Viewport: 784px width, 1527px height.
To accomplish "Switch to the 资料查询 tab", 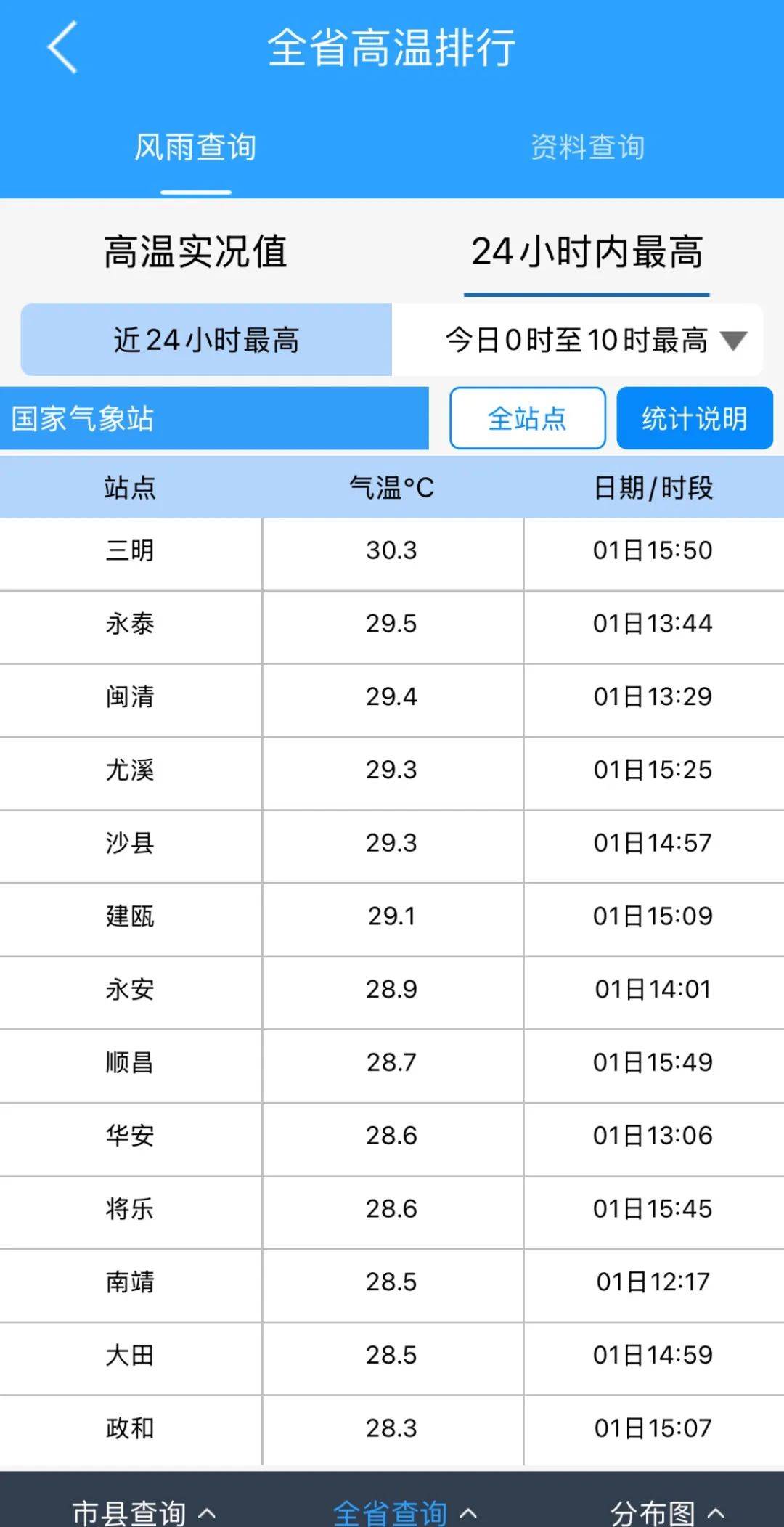I will click(587, 147).
